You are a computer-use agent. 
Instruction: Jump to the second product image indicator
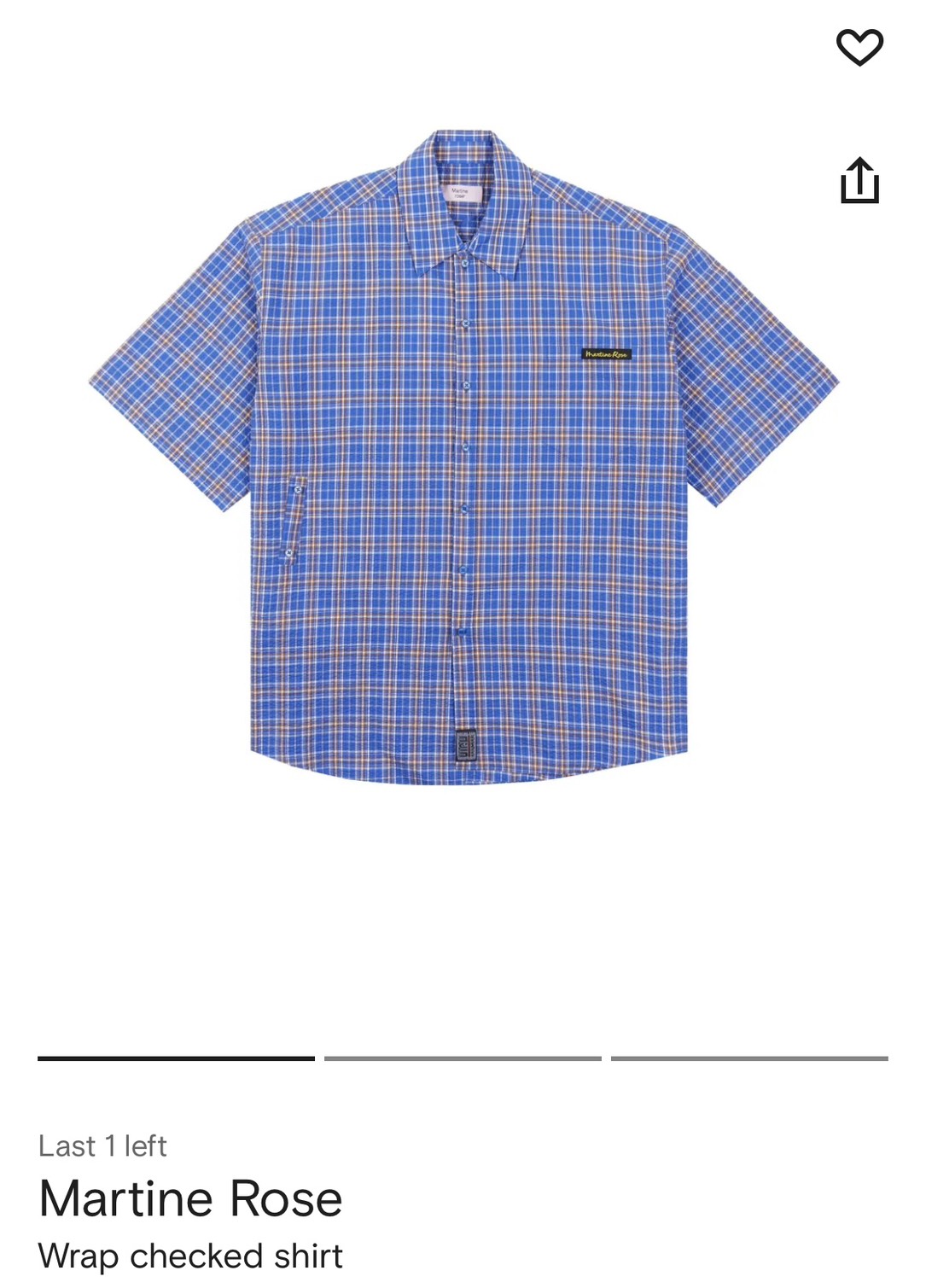tap(463, 1058)
